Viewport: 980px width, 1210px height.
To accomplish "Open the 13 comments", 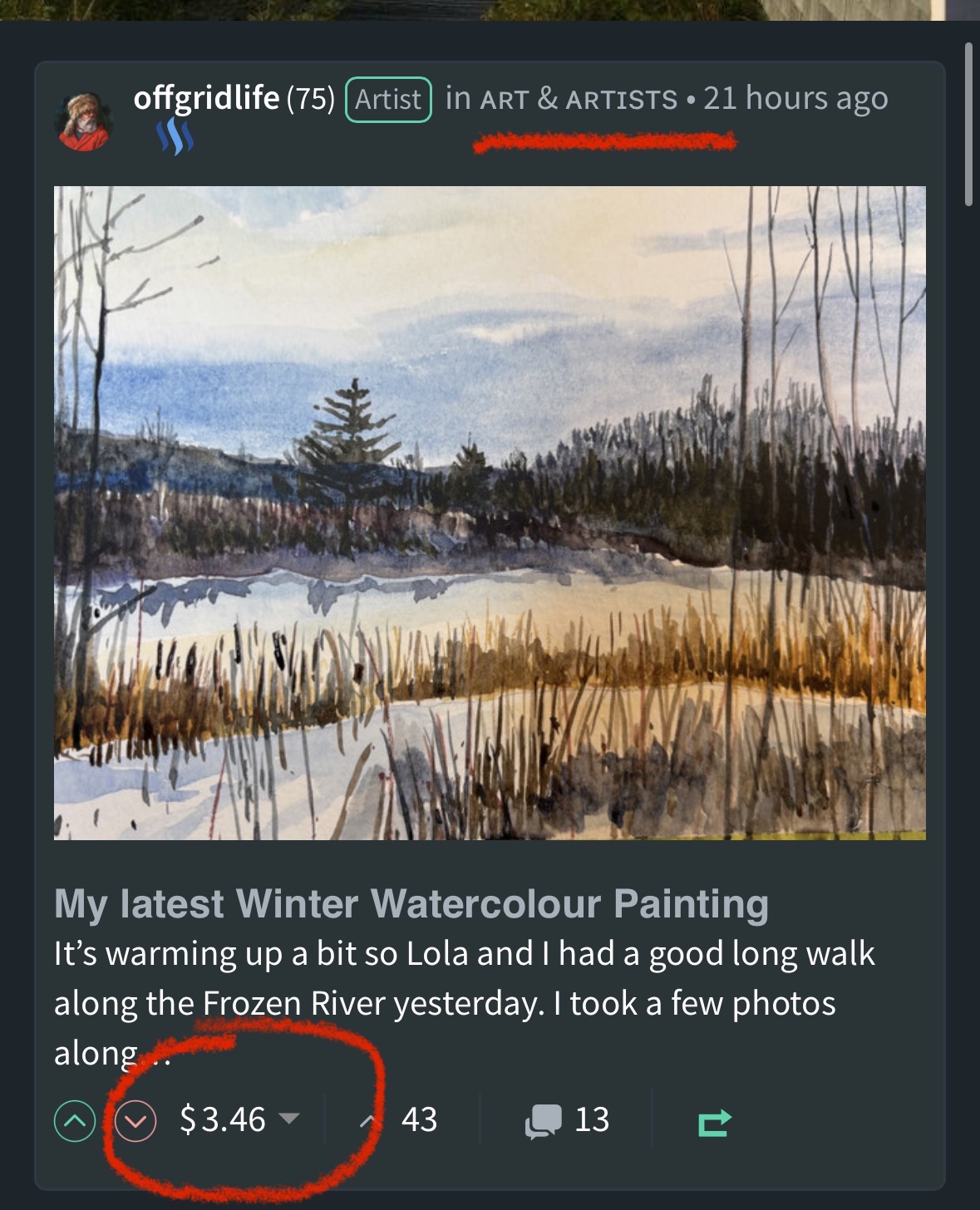I will (x=568, y=1120).
